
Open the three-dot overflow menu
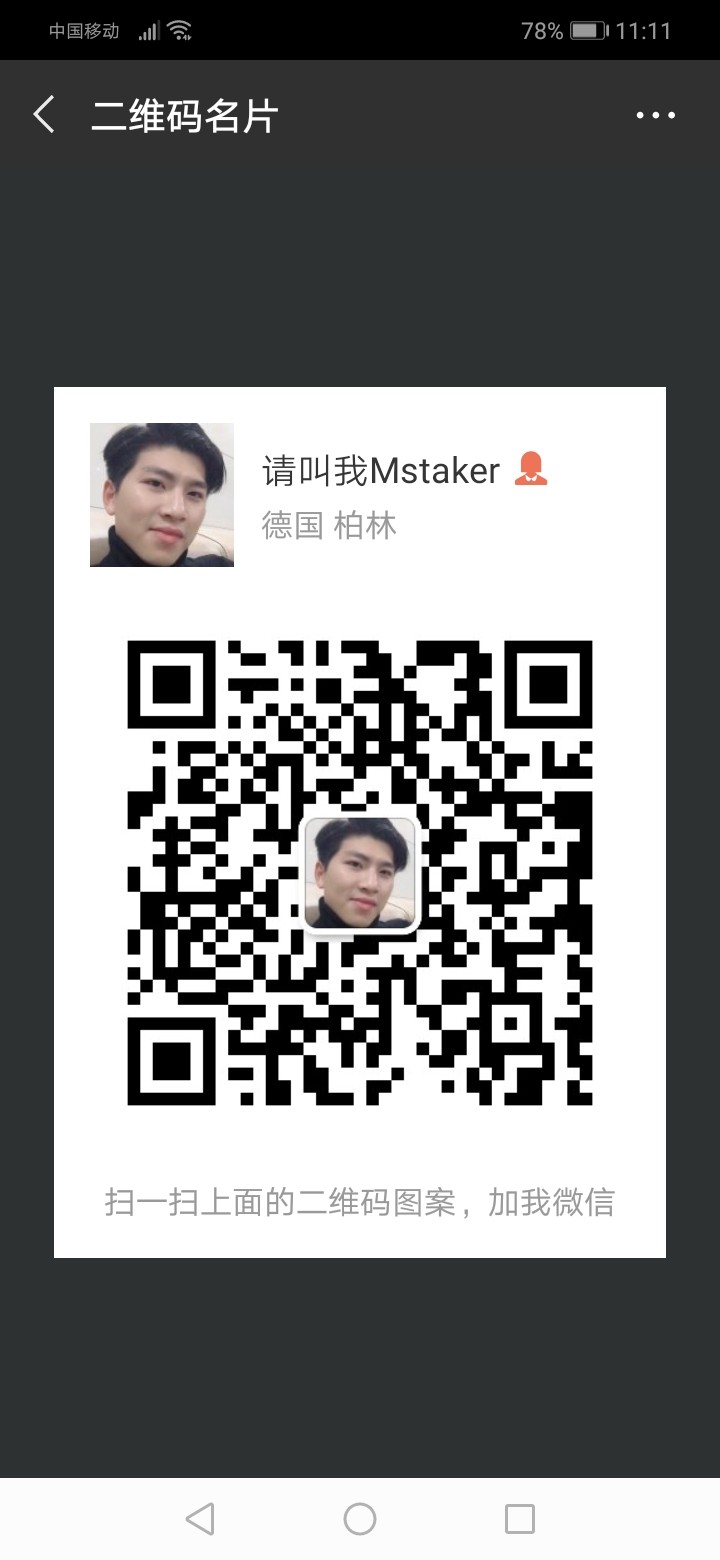tap(655, 116)
